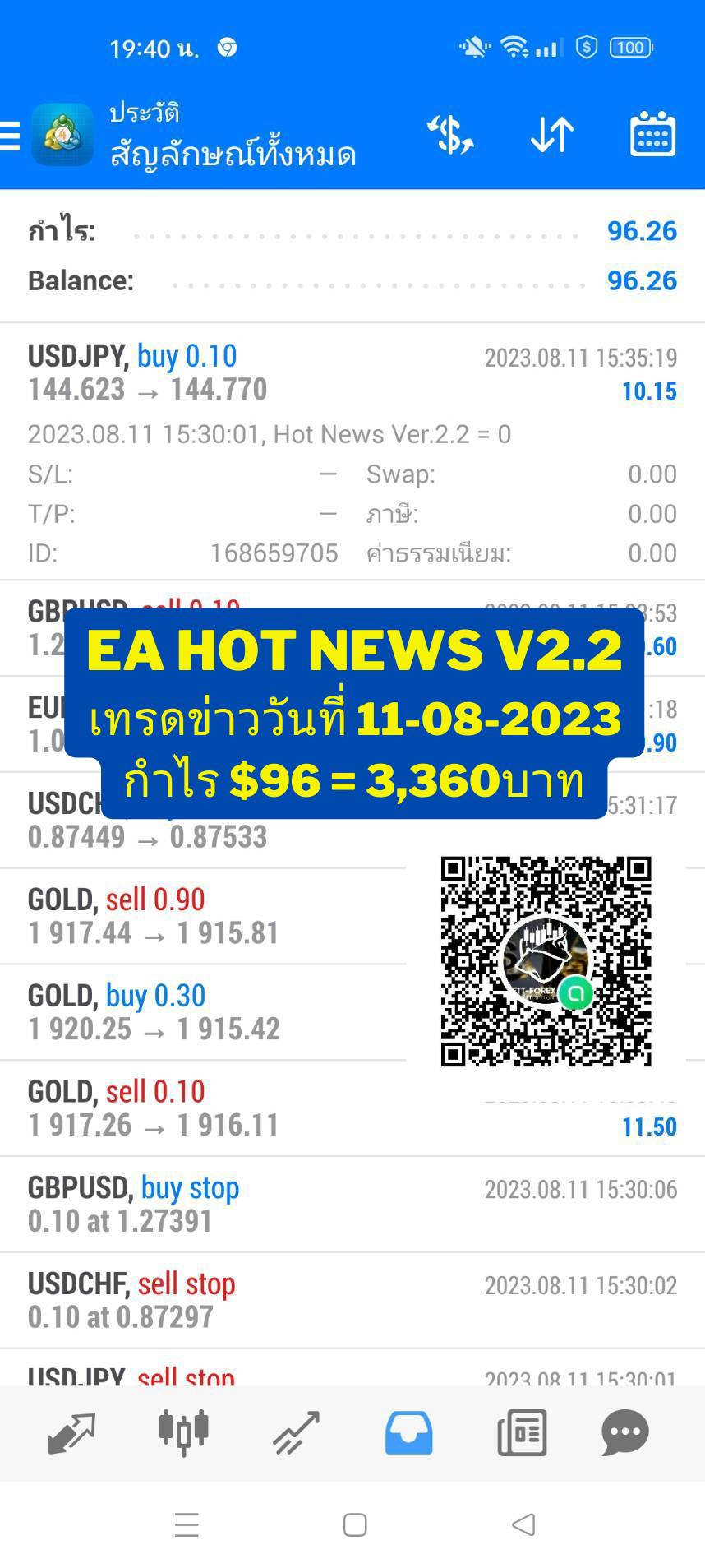
Task: Open the sort arrows option
Action: tap(552, 135)
